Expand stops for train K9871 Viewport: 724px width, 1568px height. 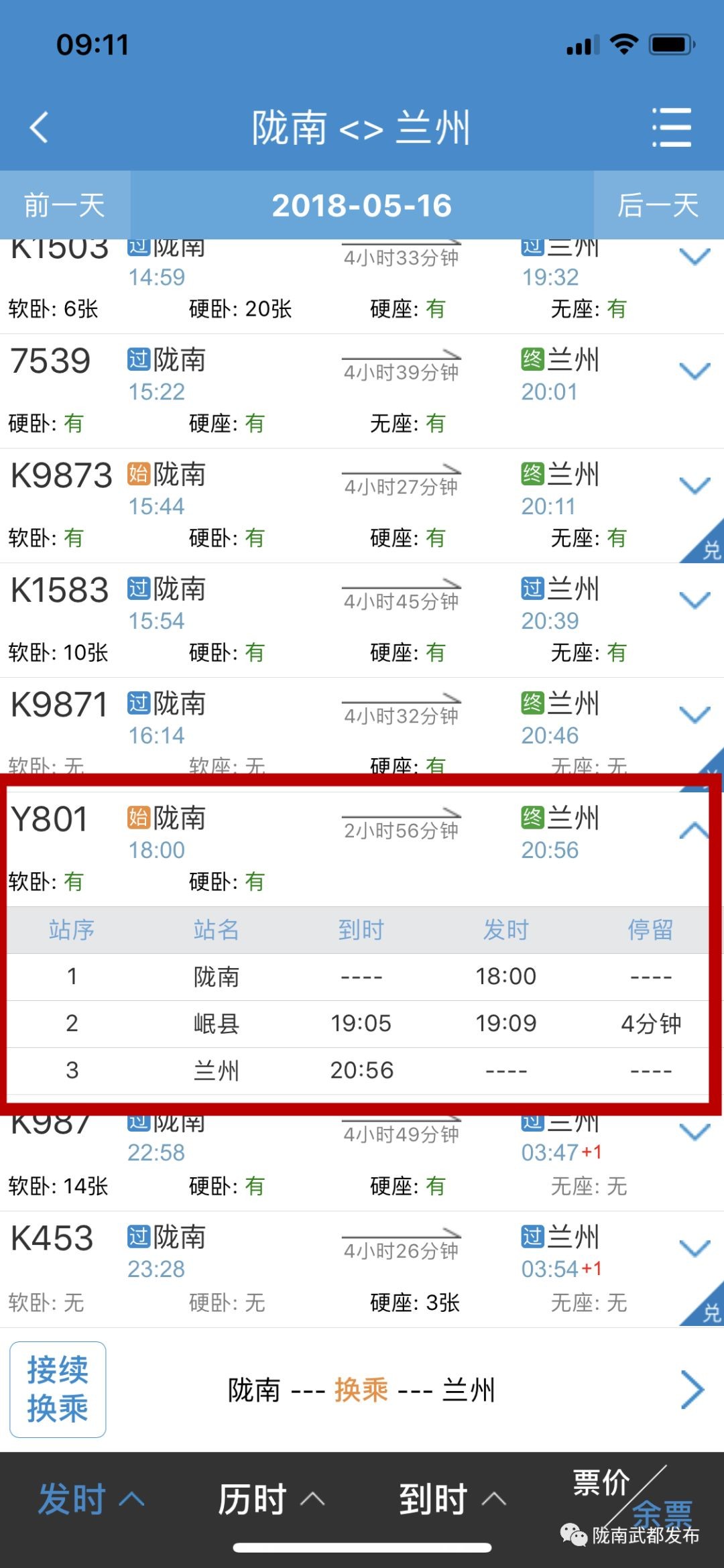coord(695,715)
